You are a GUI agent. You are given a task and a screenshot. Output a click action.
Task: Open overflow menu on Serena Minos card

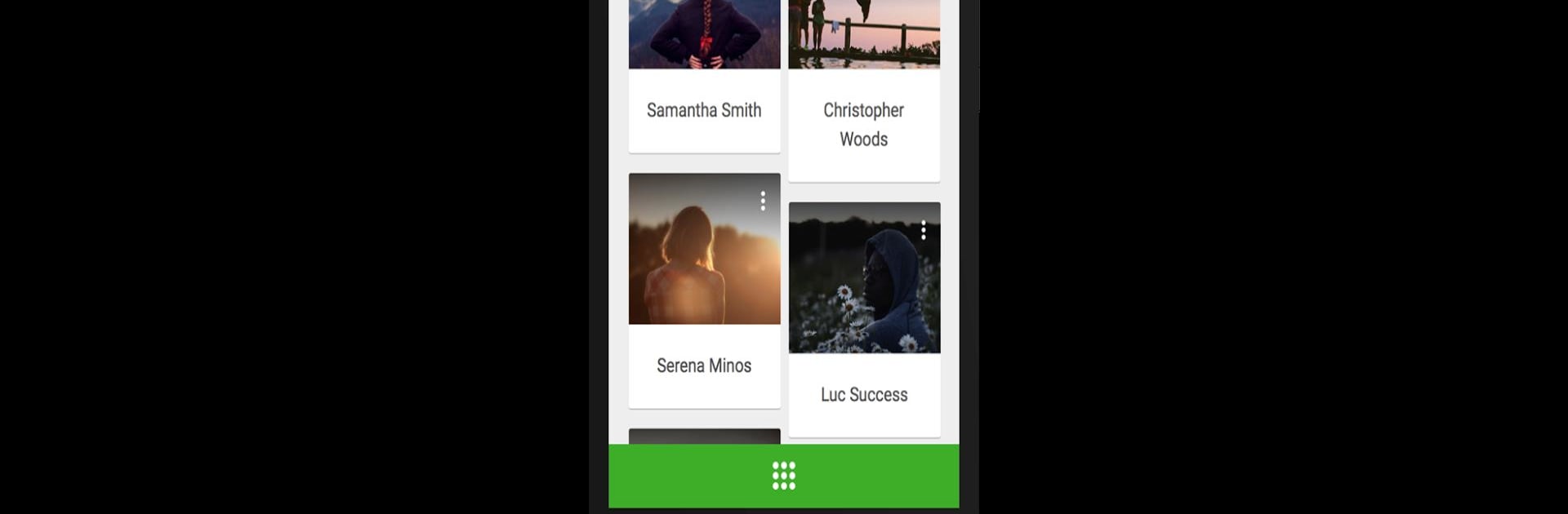pyautogui.click(x=763, y=201)
